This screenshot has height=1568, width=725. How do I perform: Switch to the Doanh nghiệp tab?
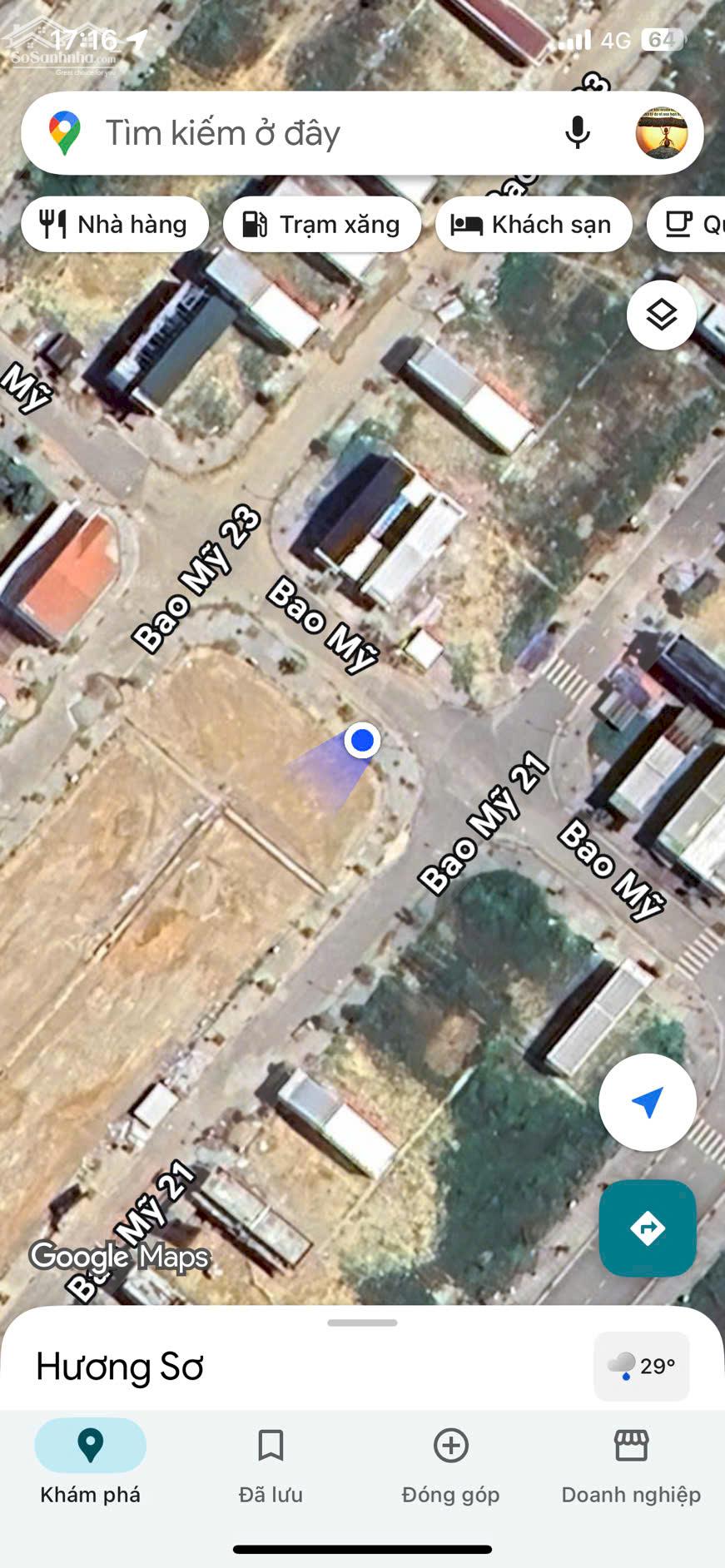coord(631,1463)
